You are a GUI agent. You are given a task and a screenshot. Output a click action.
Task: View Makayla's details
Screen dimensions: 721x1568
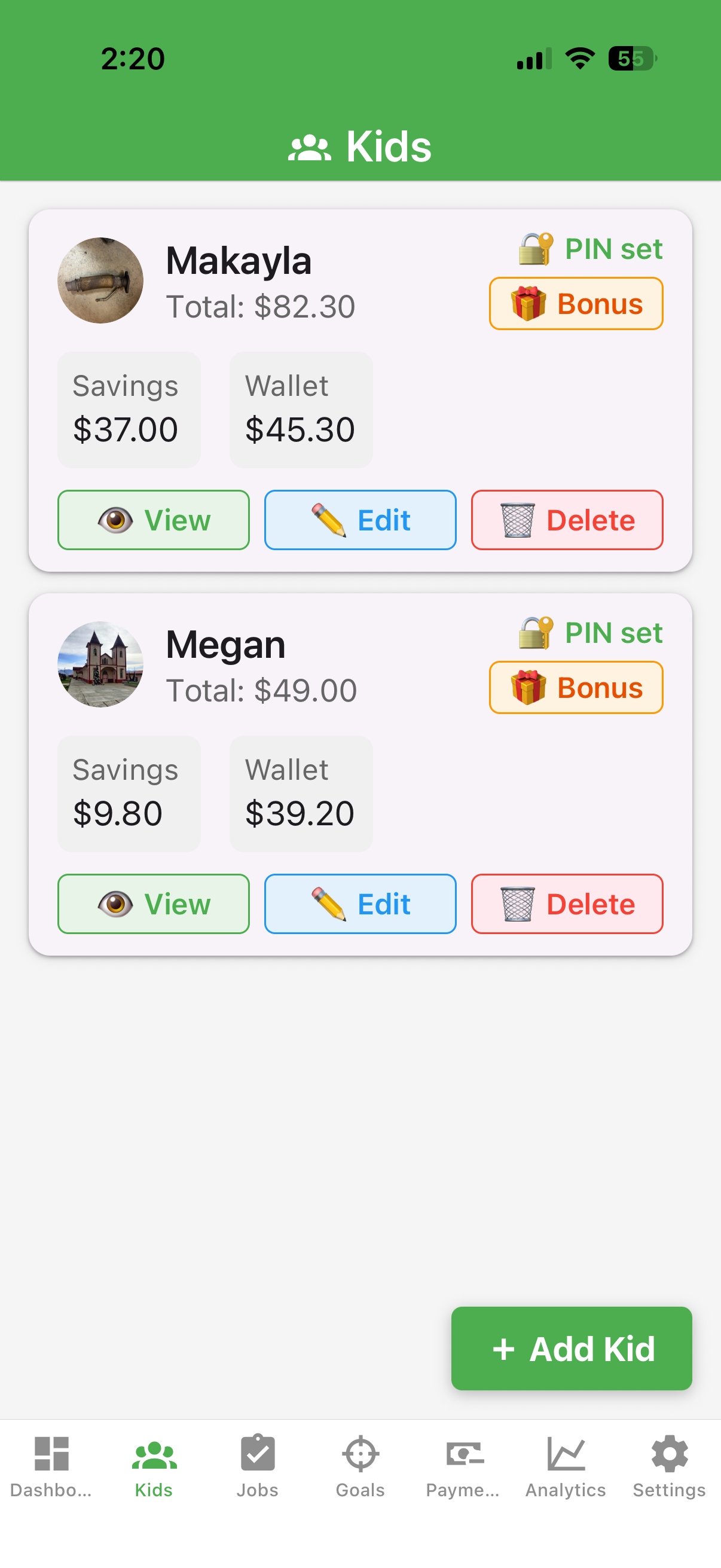pyautogui.click(x=152, y=520)
